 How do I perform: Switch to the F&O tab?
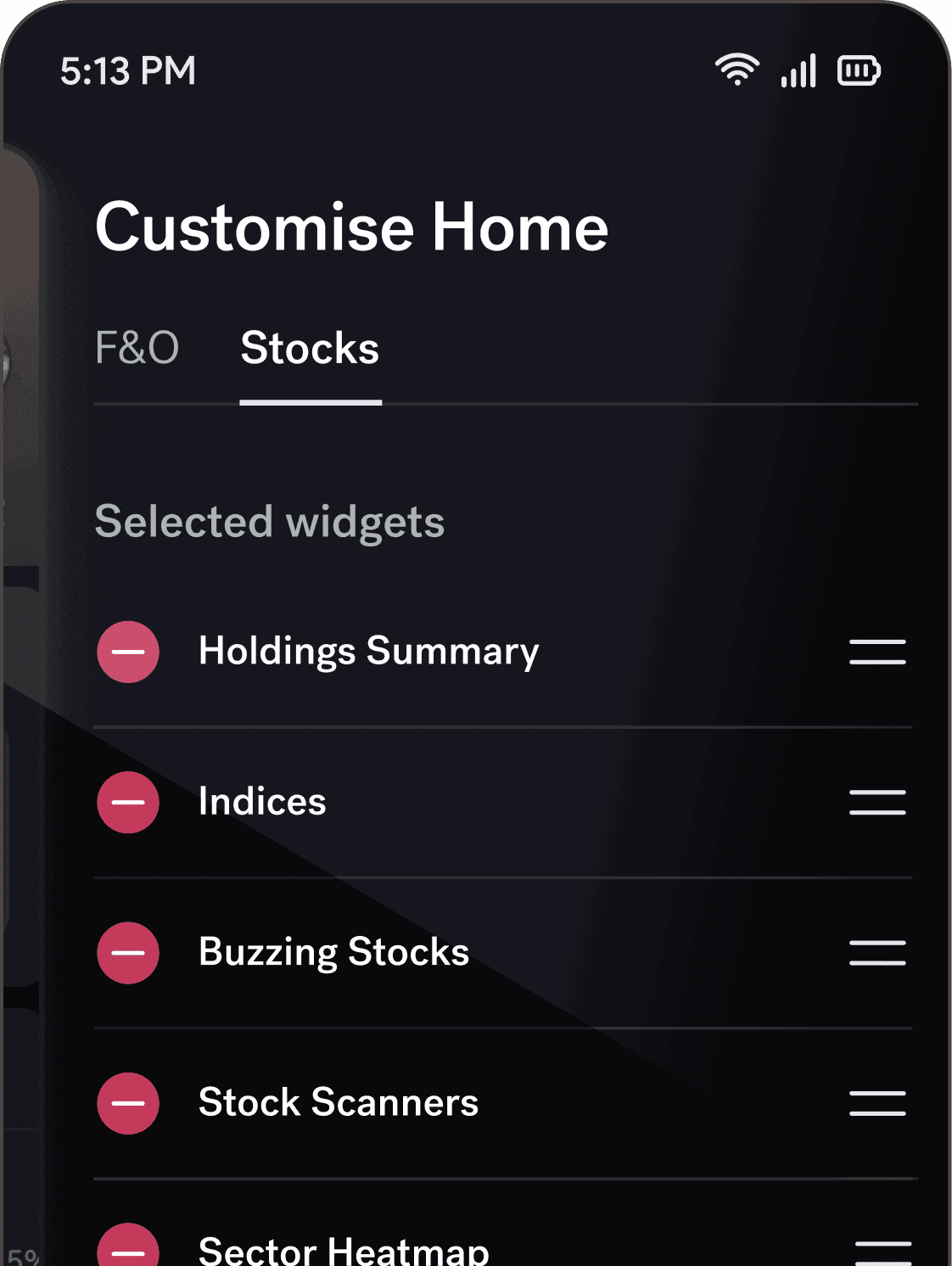137,348
